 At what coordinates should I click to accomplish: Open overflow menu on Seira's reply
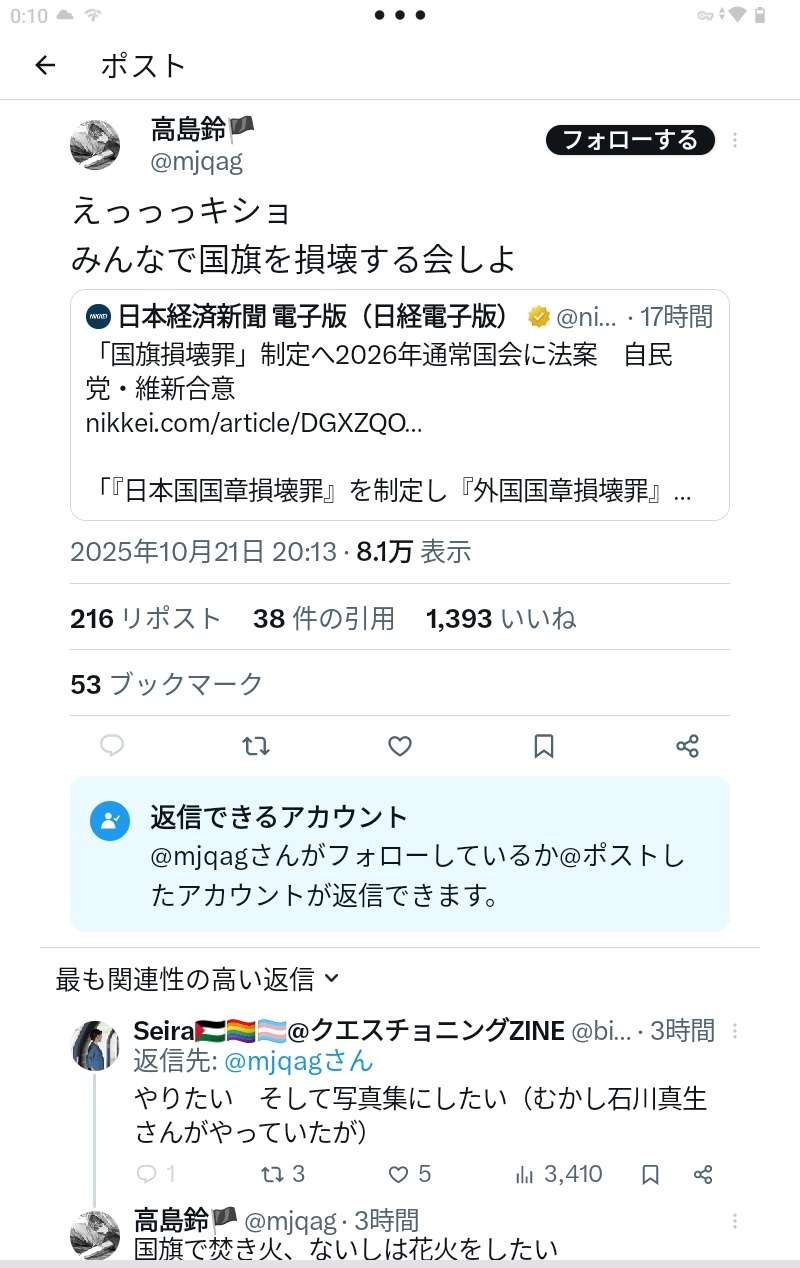pos(735,1031)
